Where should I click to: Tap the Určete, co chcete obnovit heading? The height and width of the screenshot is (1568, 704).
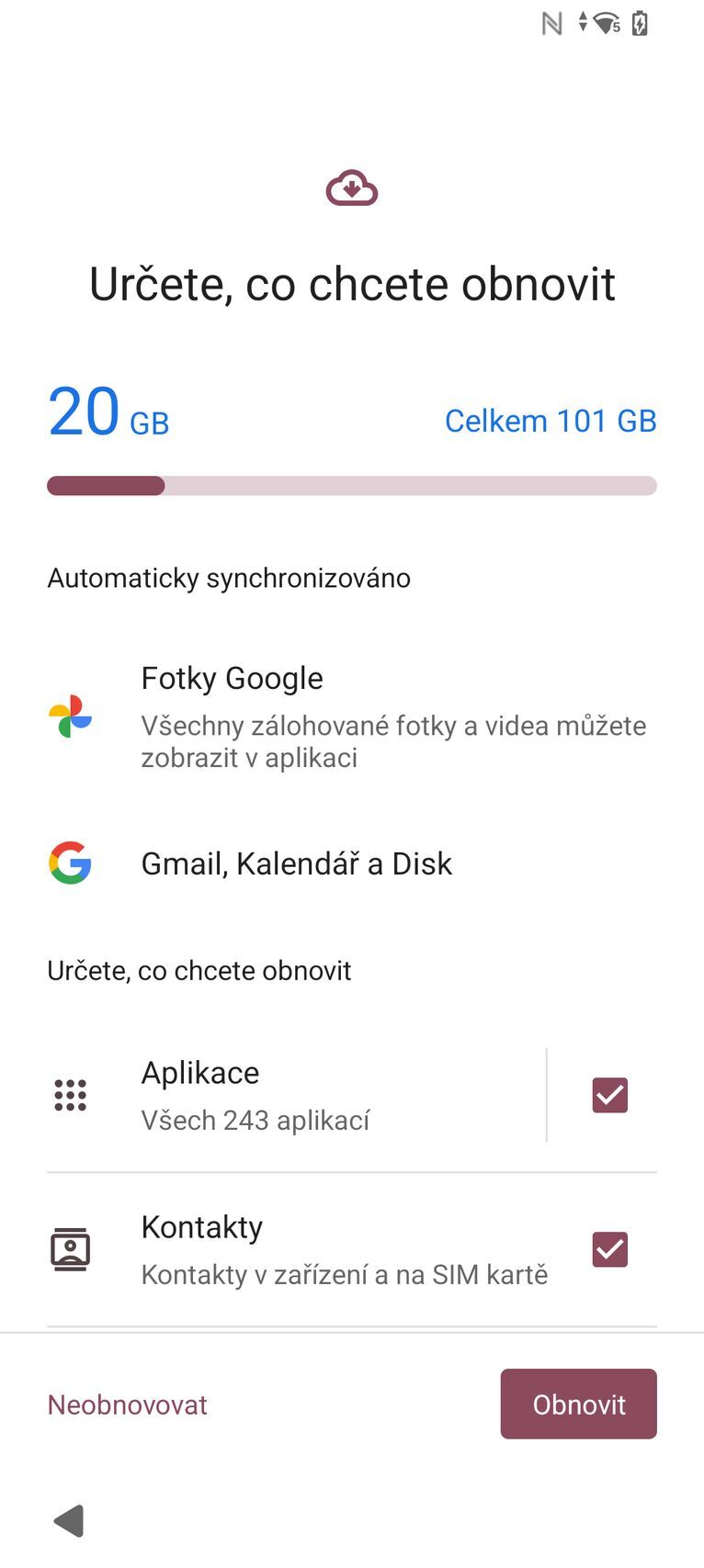click(352, 284)
